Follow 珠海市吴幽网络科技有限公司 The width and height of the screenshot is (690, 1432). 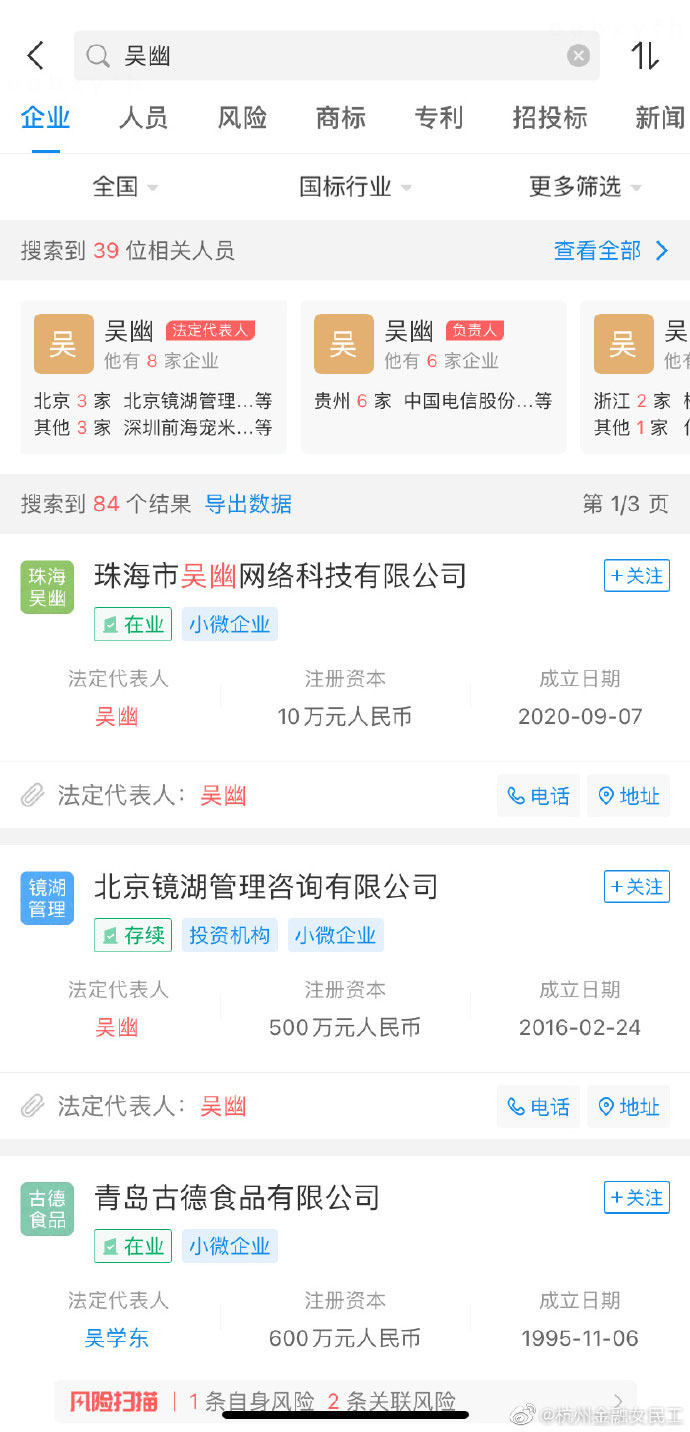tap(636, 576)
